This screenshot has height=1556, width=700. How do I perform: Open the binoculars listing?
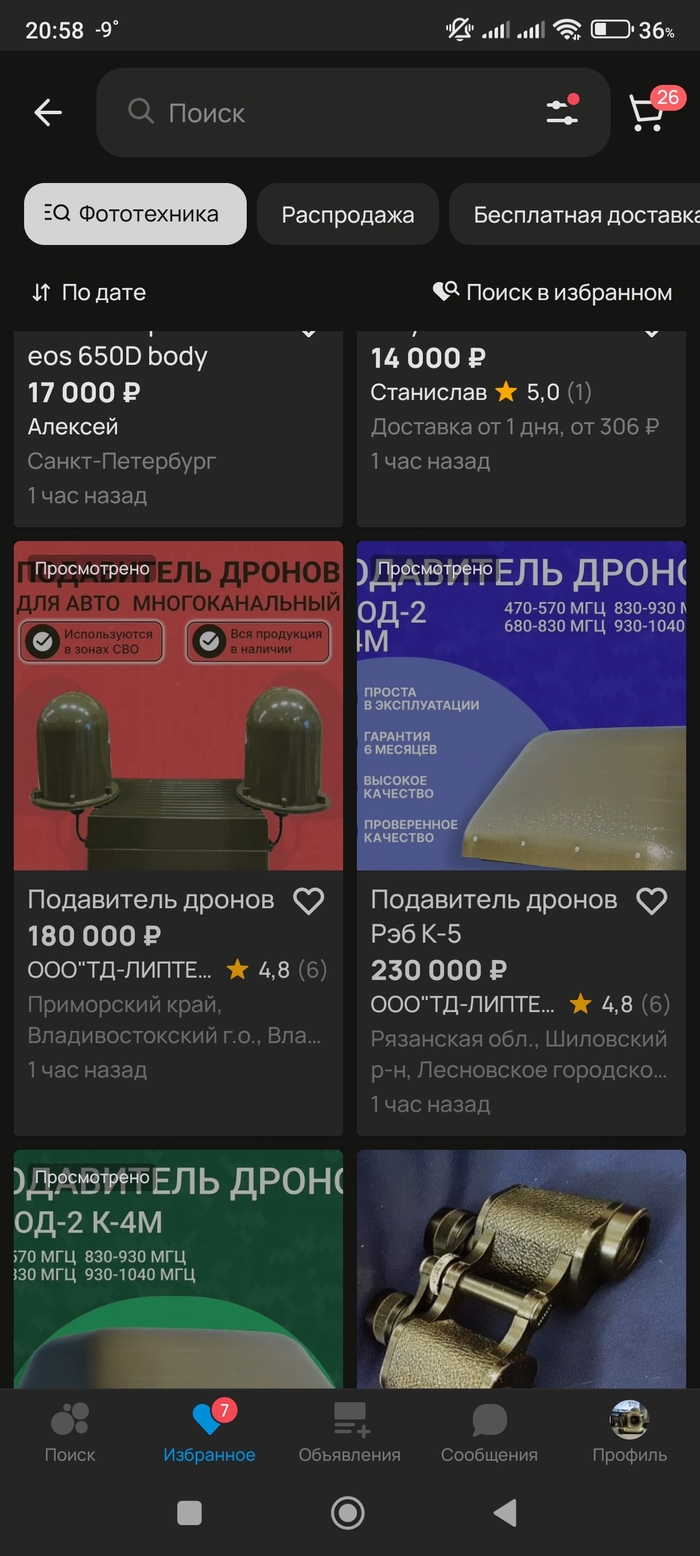tap(521, 1268)
